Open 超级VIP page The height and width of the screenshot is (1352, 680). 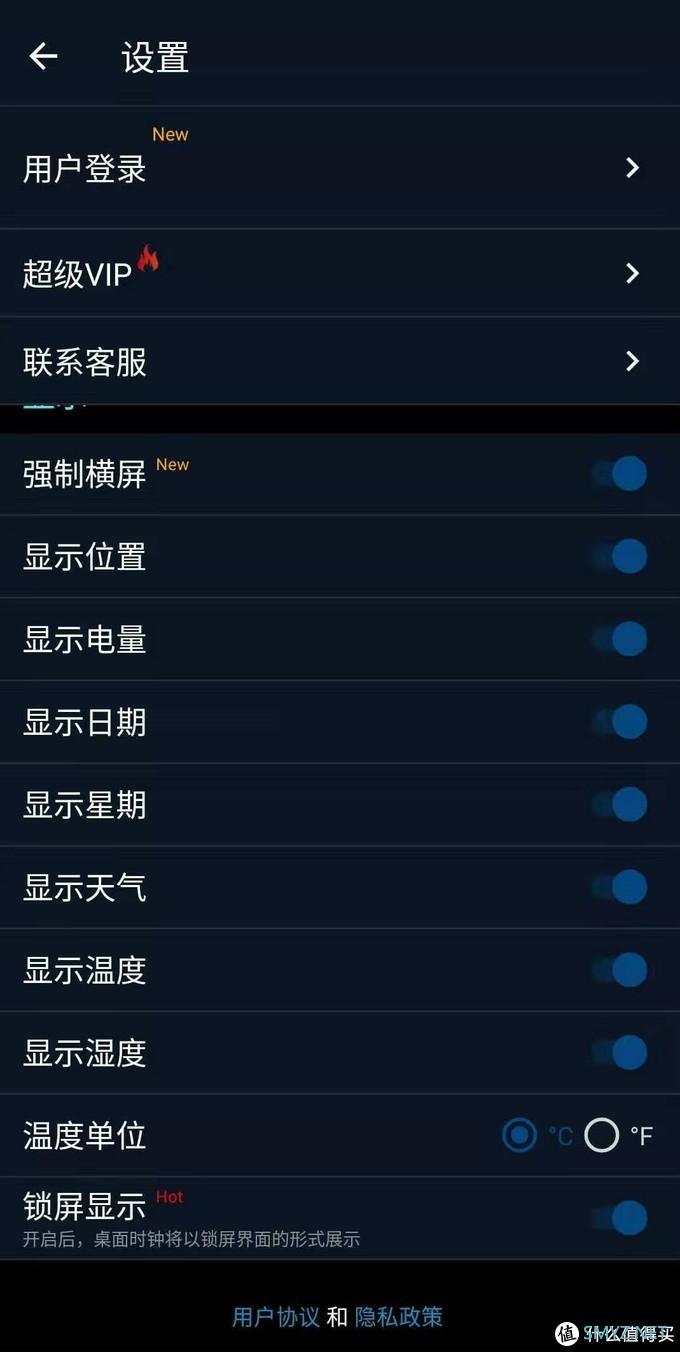tap(340, 273)
